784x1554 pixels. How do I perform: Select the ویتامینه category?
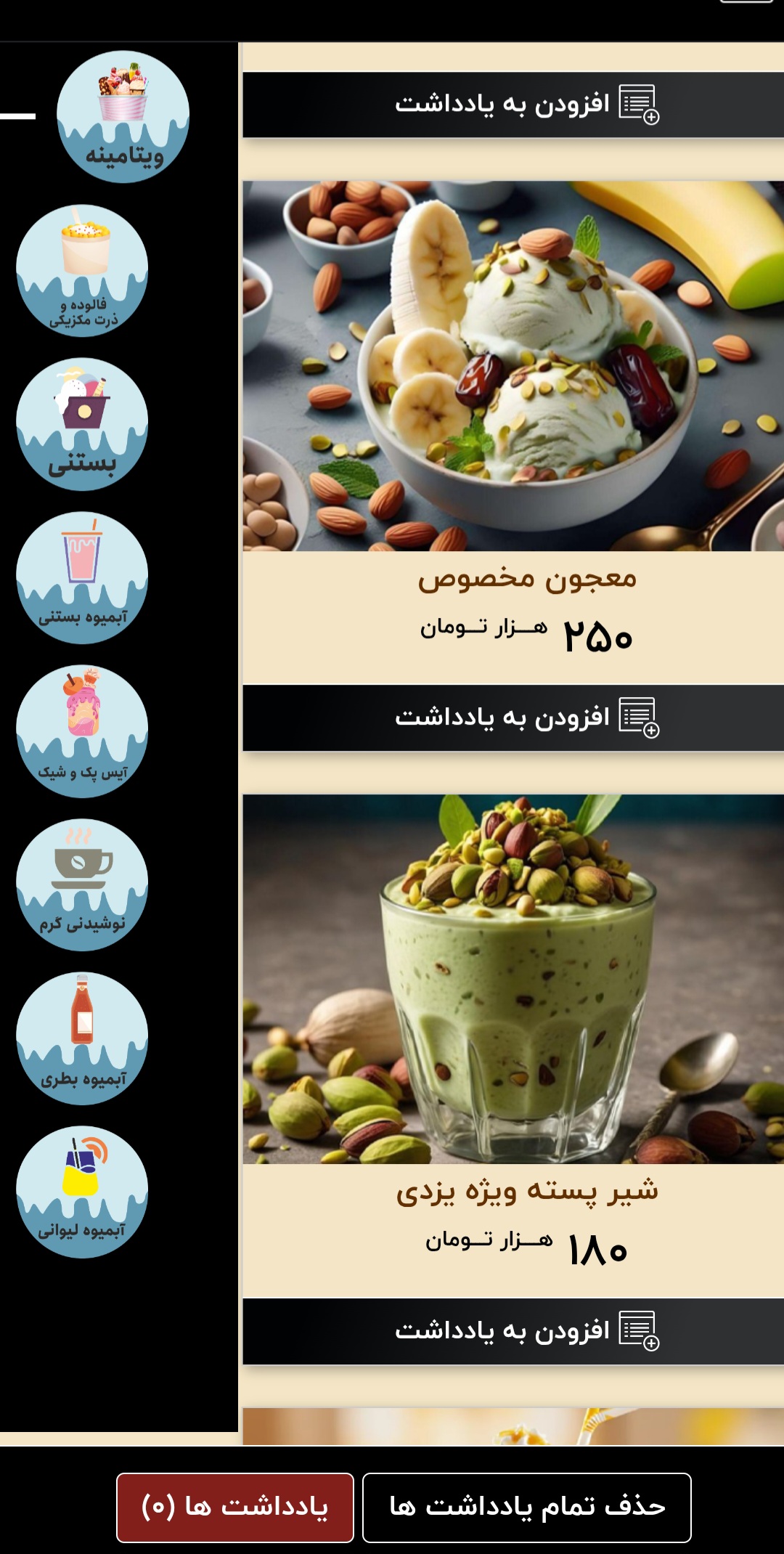123,117
